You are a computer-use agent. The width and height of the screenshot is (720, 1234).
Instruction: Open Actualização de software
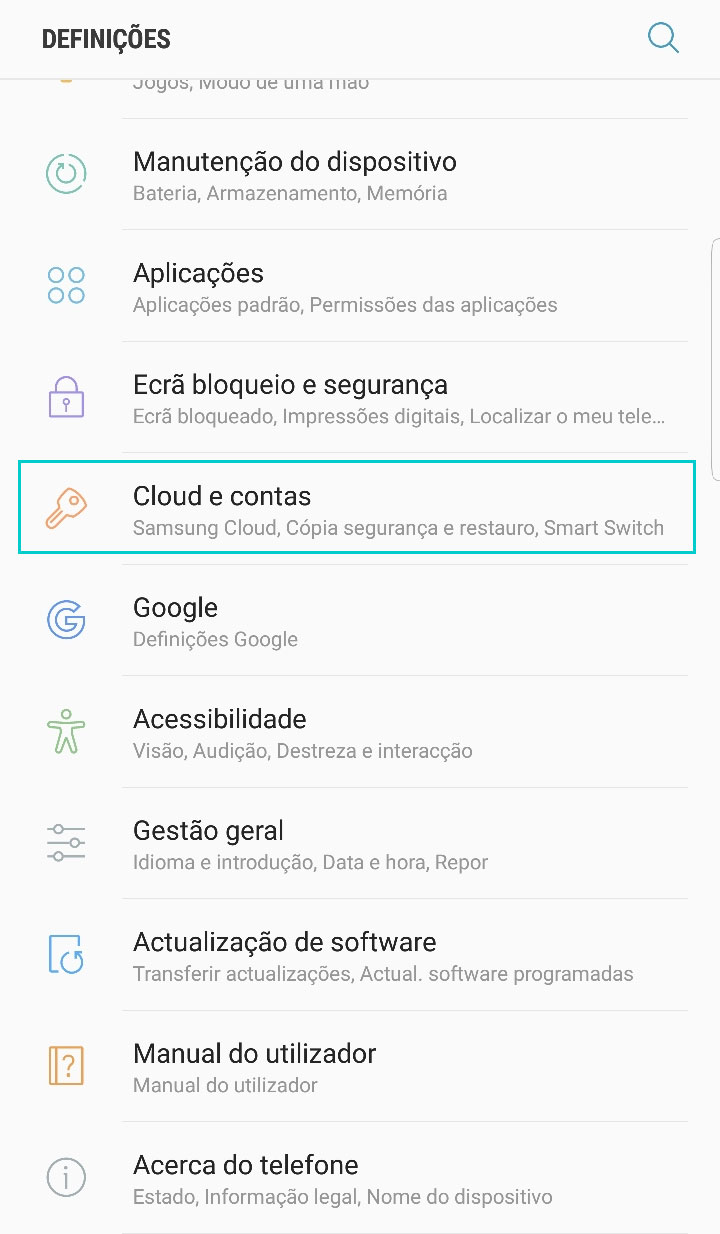pyautogui.click(x=360, y=955)
